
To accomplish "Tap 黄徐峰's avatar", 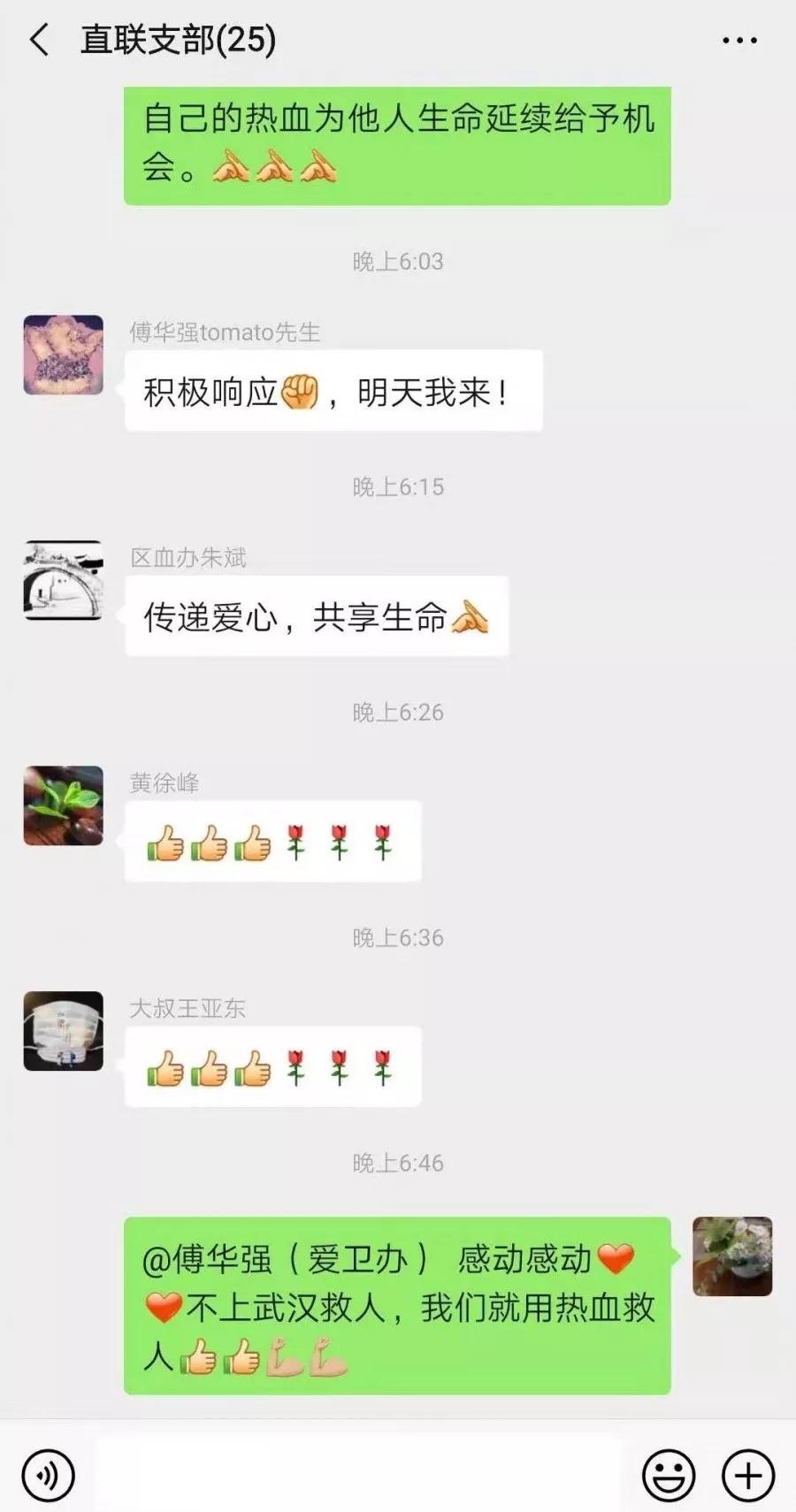I will coord(64,806).
